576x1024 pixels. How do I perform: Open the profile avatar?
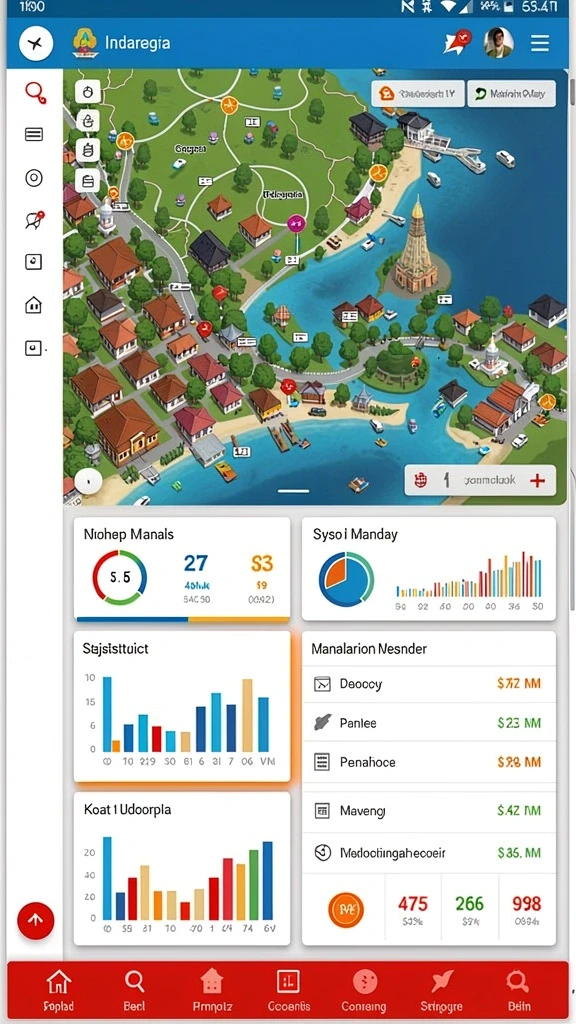pyautogui.click(x=498, y=43)
